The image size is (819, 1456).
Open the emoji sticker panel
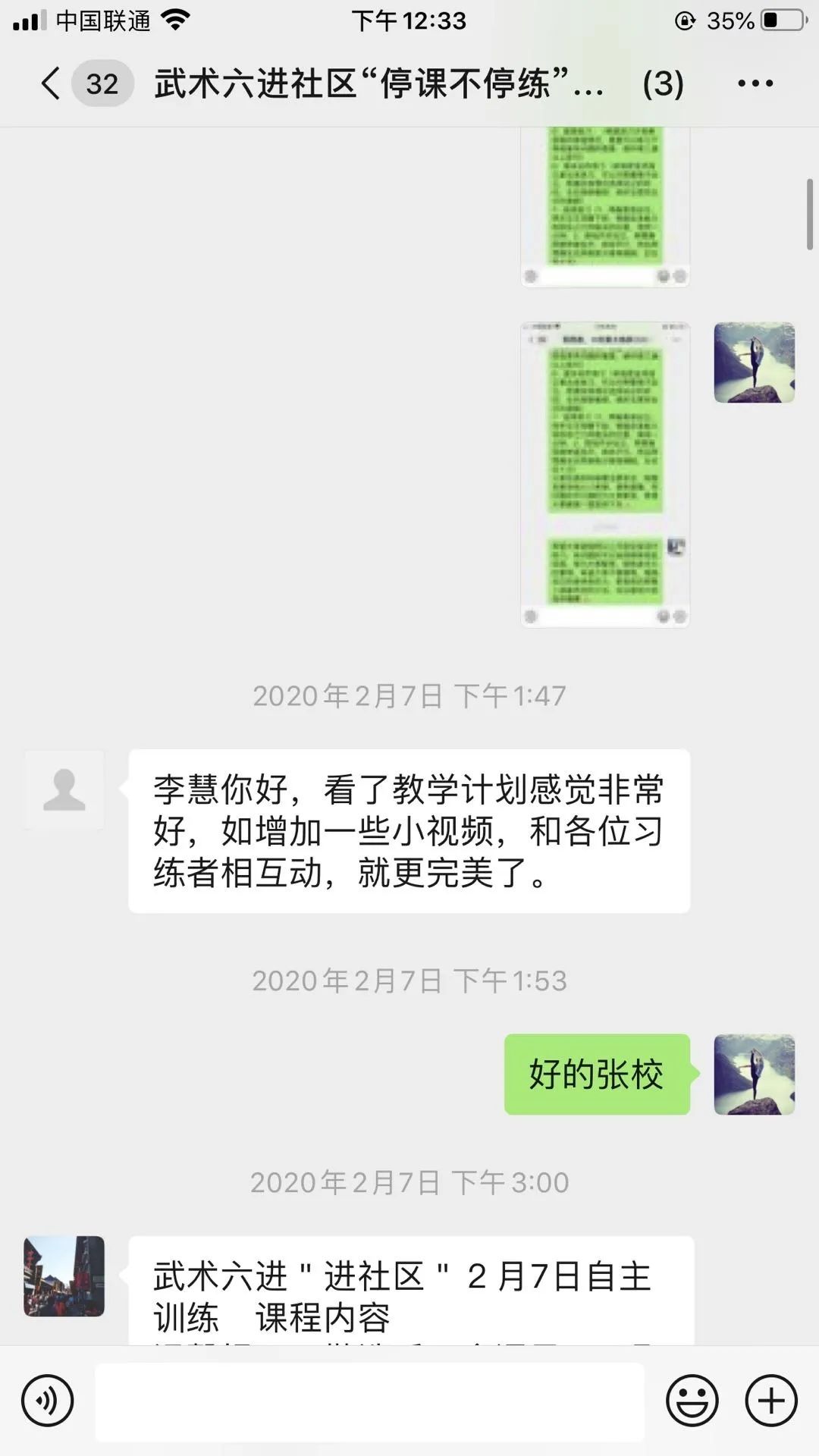(x=692, y=1401)
